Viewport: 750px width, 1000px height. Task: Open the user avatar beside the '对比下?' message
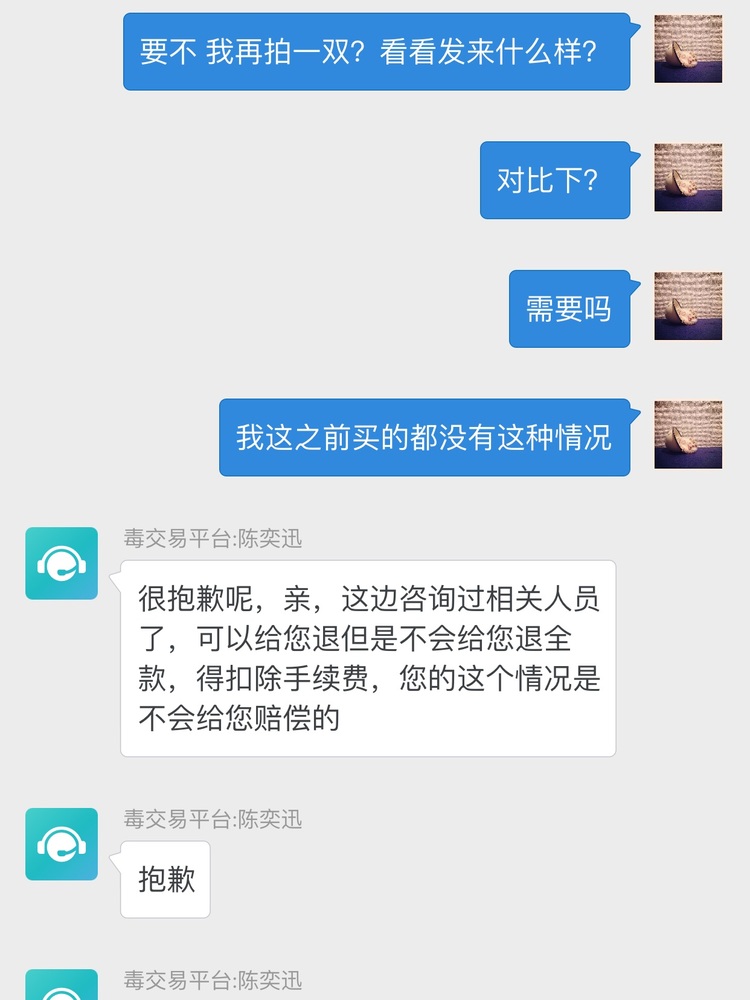coord(688,177)
